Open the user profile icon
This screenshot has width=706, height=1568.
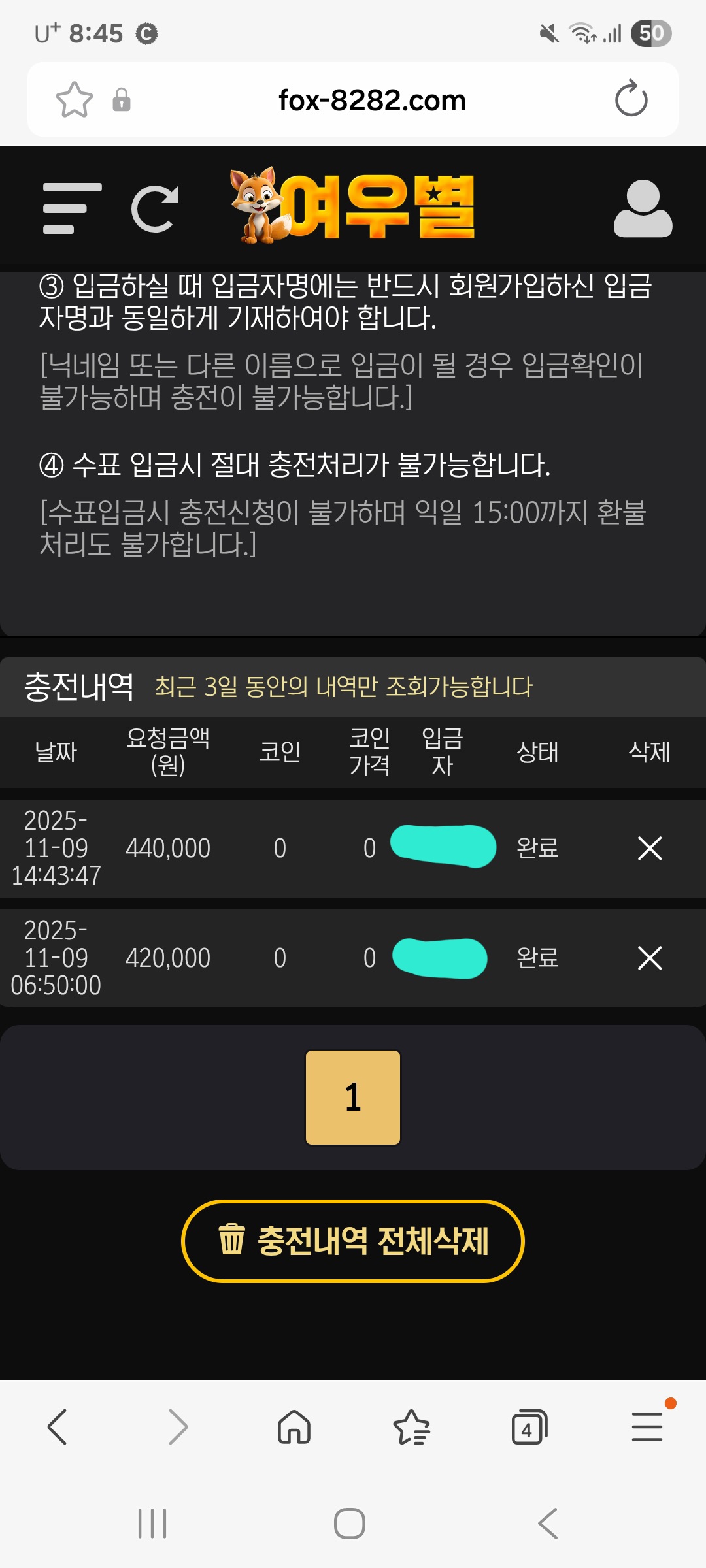click(x=643, y=208)
